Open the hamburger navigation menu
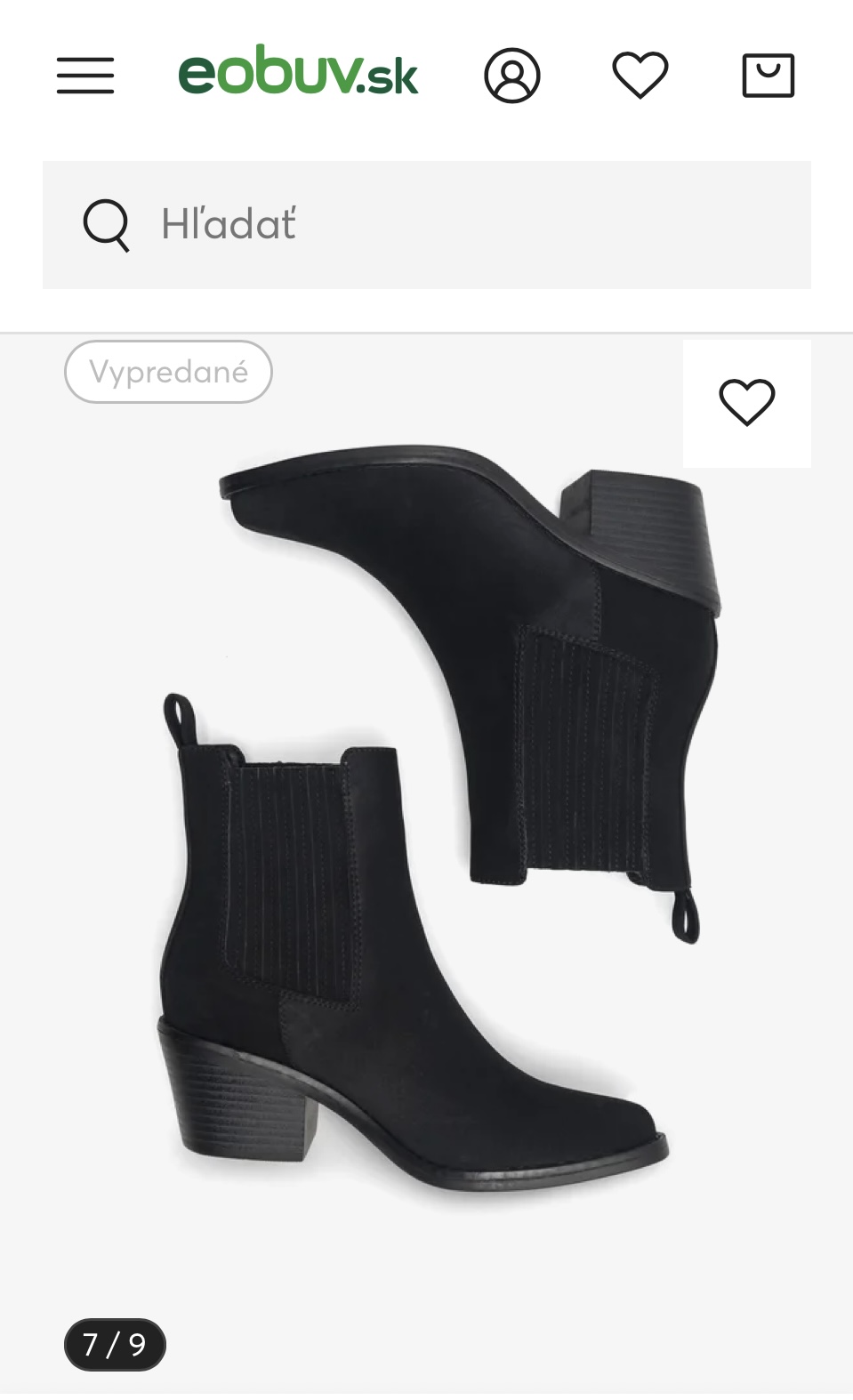Screen dimensions: 853x1400 [x=85, y=75]
